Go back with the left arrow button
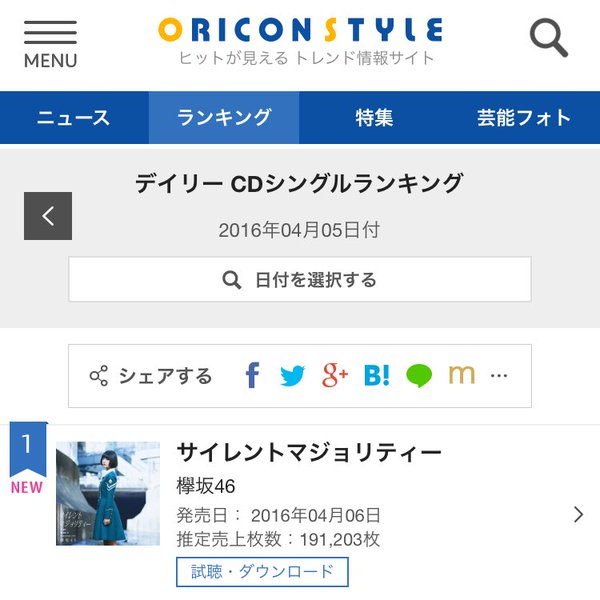The height and width of the screenshot is (600, 600). tap(48, 216)
